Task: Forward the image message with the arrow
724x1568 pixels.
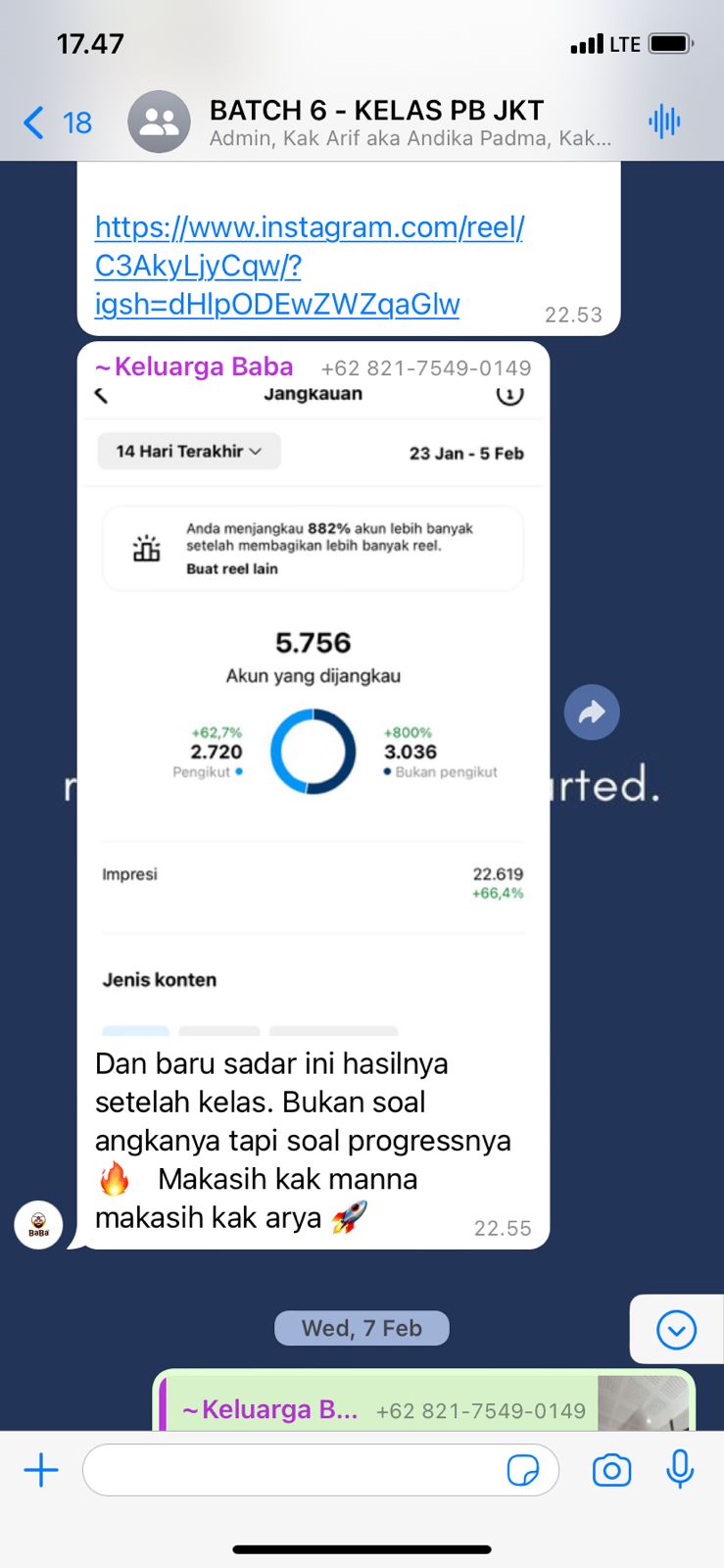Action: point(592,711)
